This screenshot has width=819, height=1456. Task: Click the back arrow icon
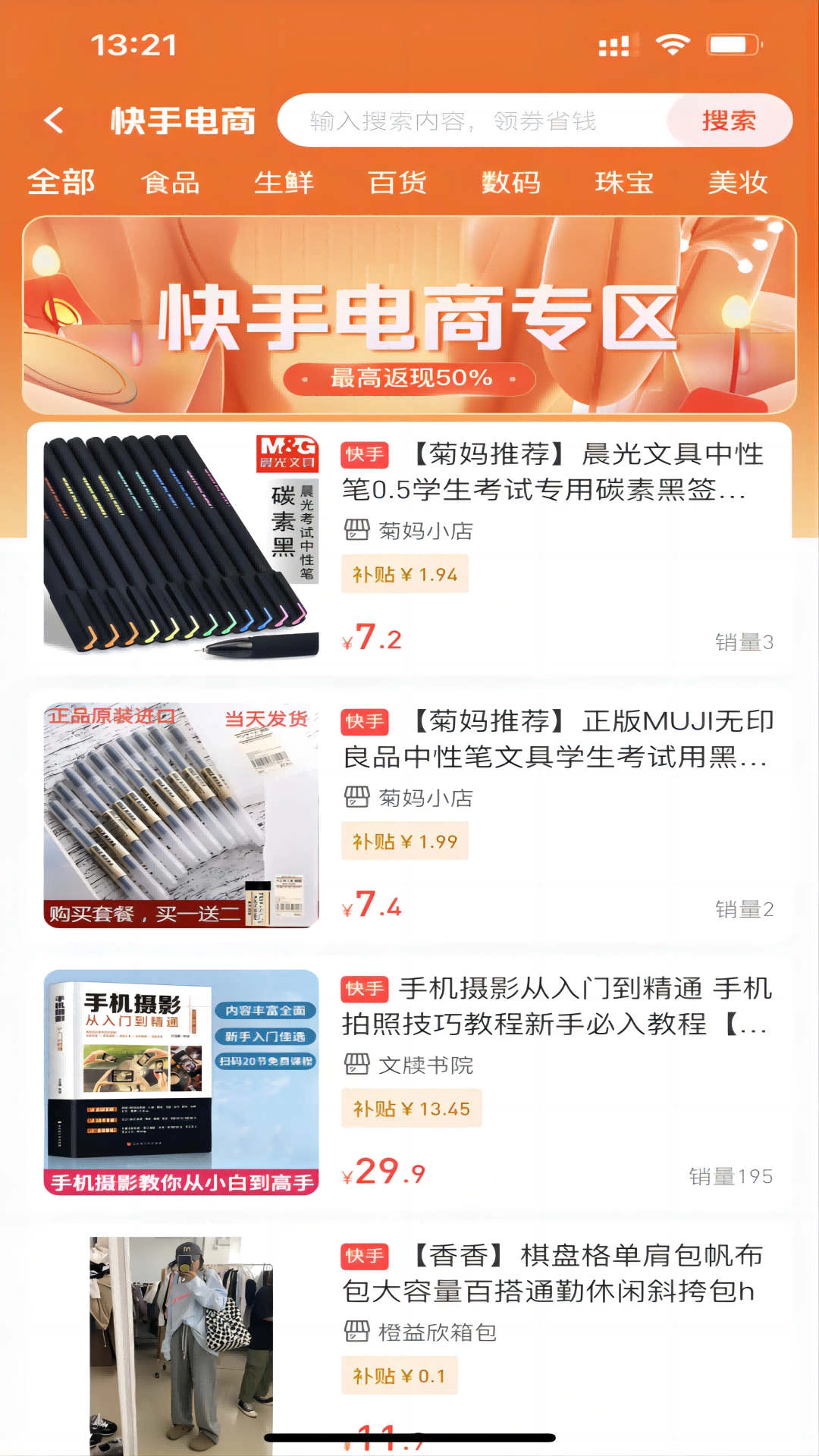tap(53, 119)
